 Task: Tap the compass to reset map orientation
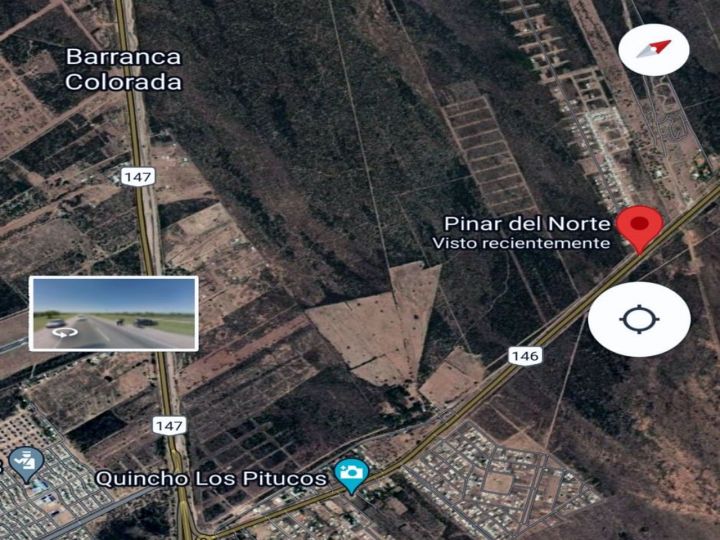coord(655,49)
